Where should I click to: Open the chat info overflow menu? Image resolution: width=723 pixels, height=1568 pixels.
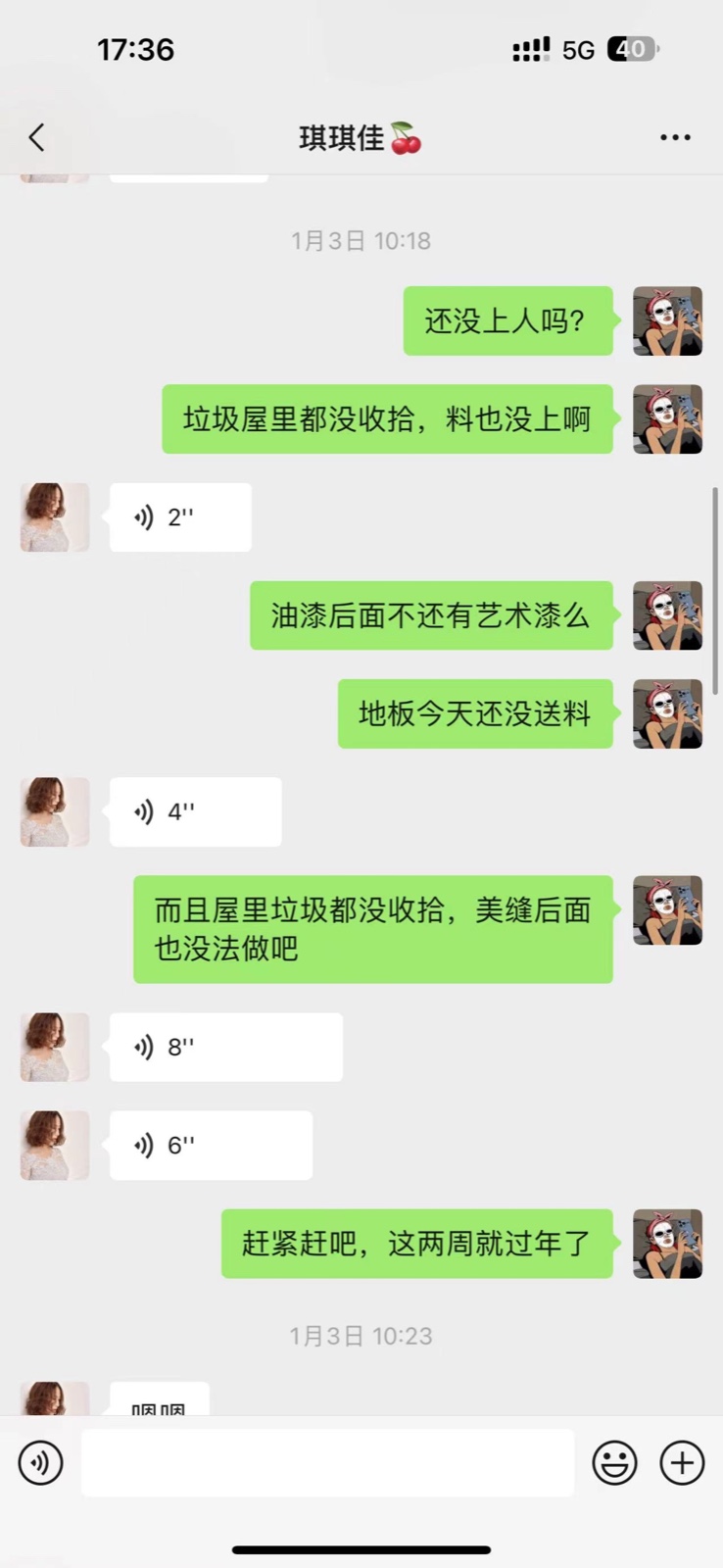pyautogui.click(x=675, y=138)
